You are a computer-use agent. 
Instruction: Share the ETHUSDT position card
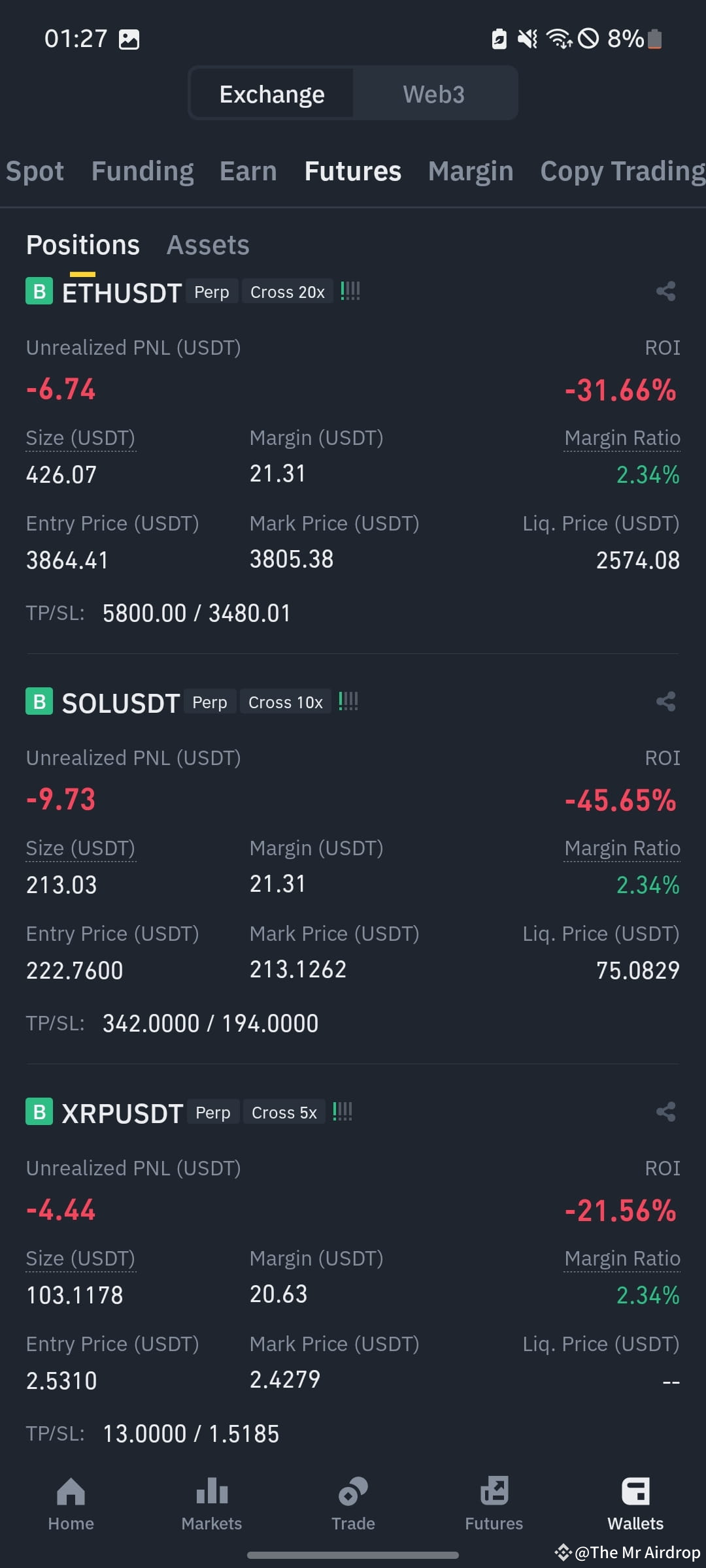(667, 291)
